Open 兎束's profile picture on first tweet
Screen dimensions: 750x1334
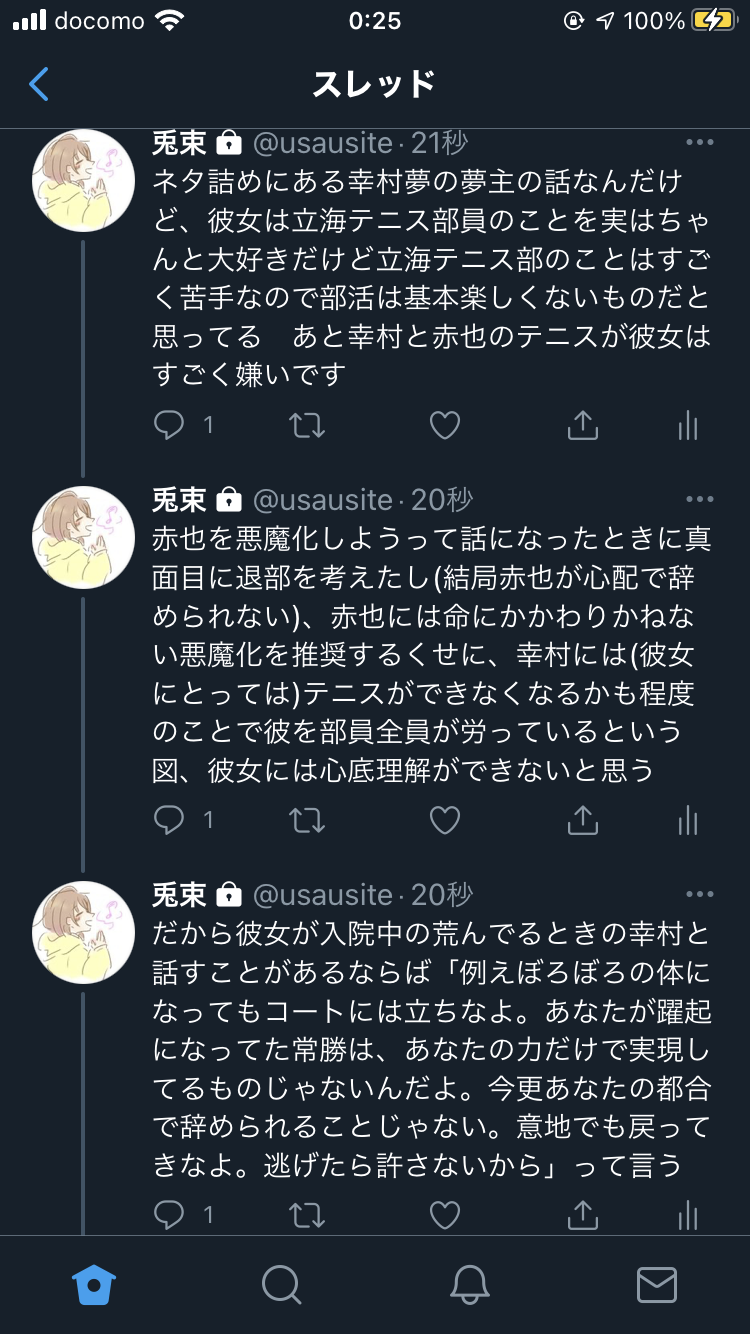pos(84,181)
